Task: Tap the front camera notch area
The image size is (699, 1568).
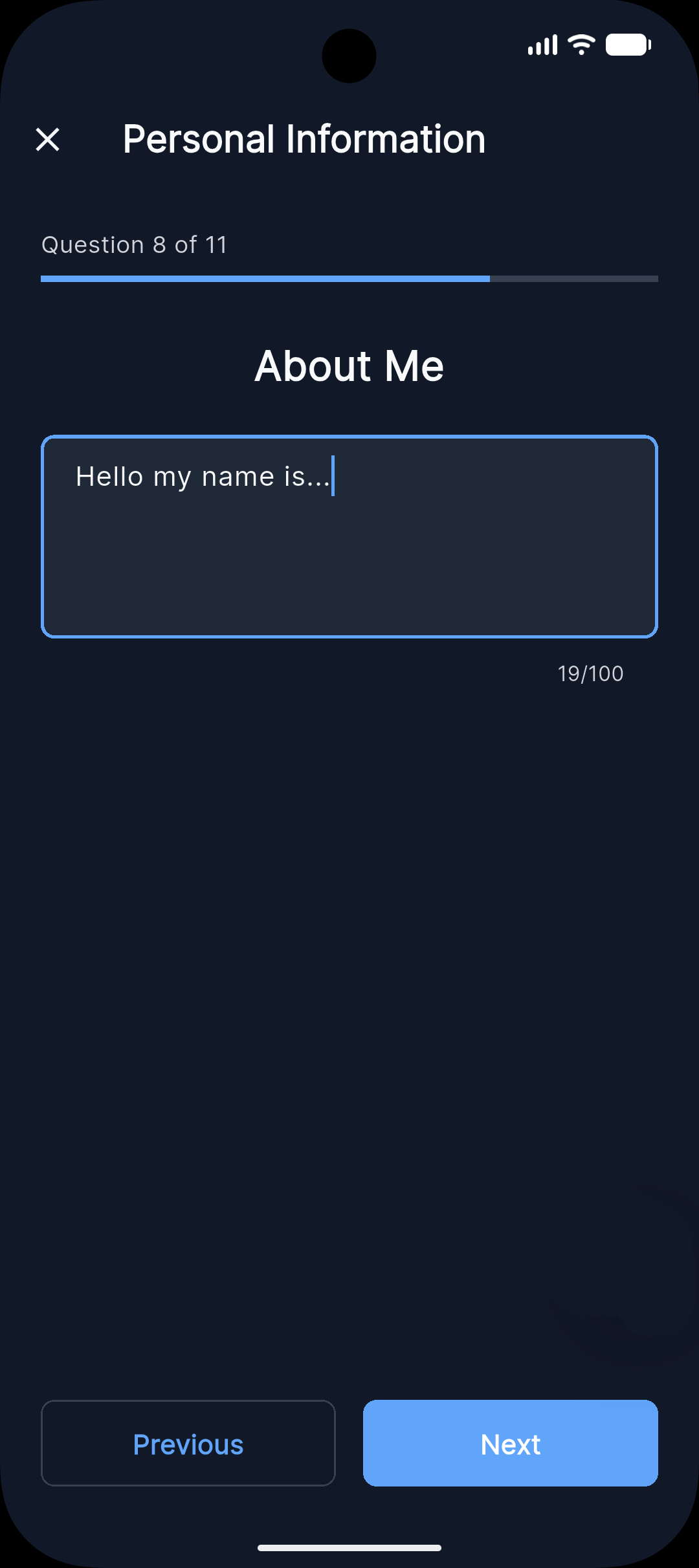Action: coord(349,56)
